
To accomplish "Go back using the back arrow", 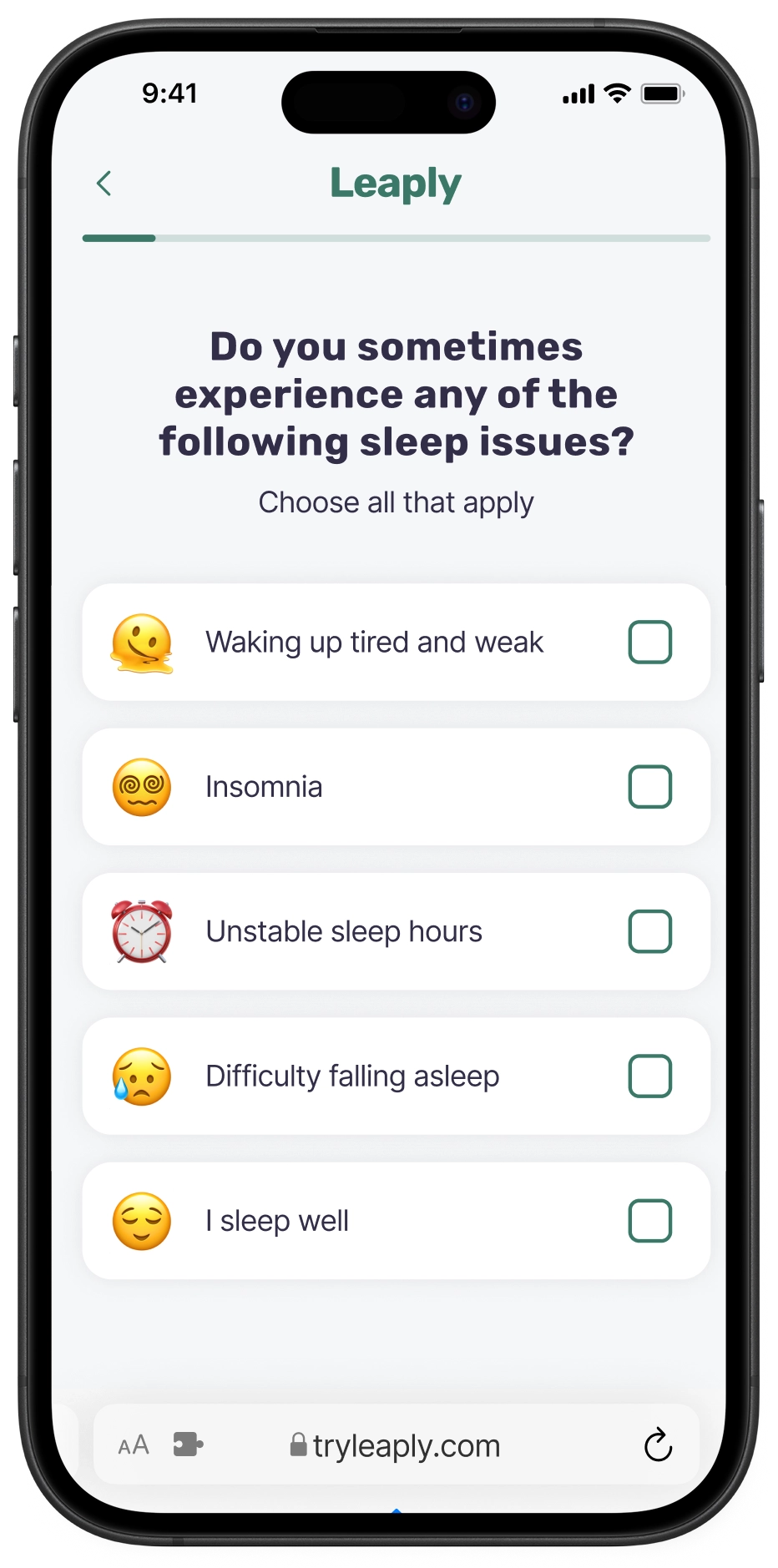I will 104,184.
